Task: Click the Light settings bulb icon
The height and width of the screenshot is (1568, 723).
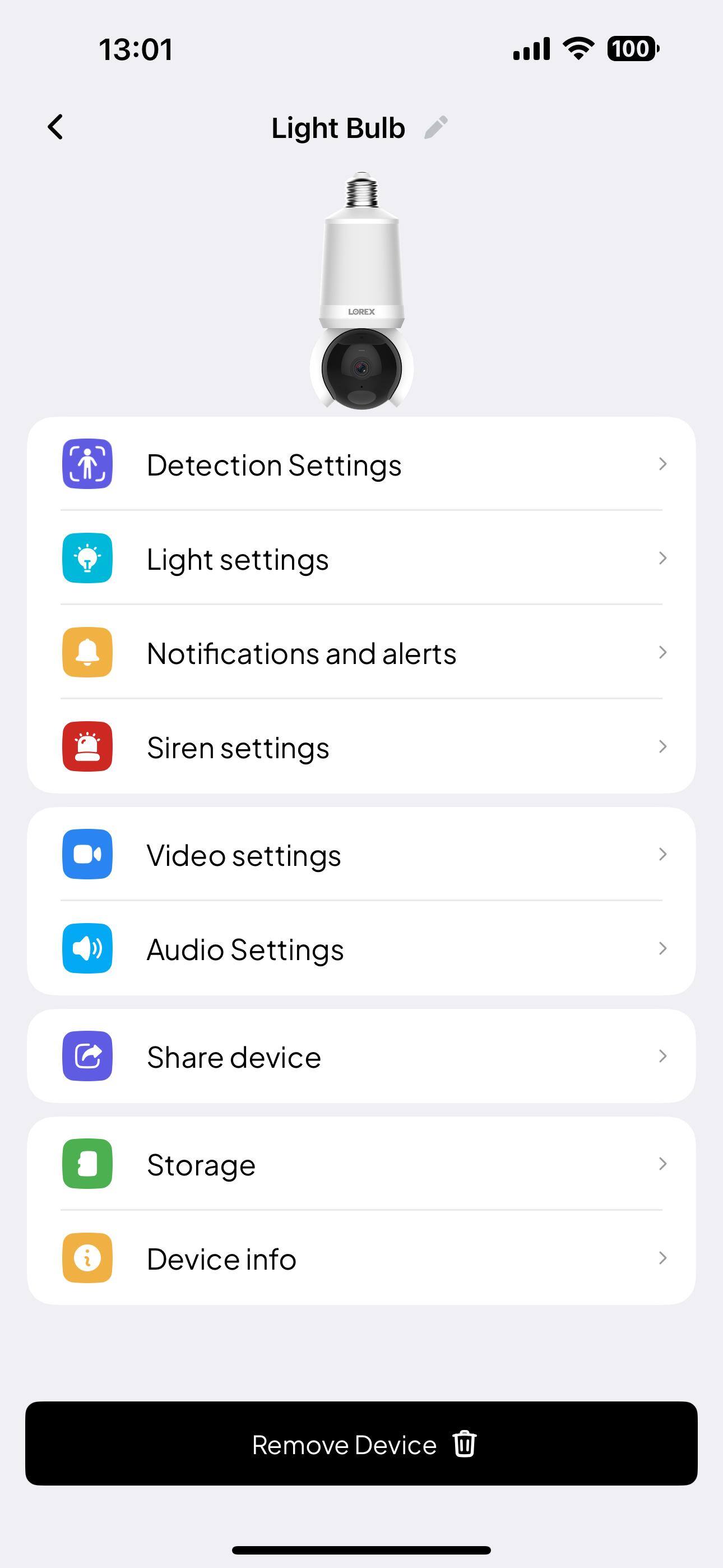Action: (87, 559)
